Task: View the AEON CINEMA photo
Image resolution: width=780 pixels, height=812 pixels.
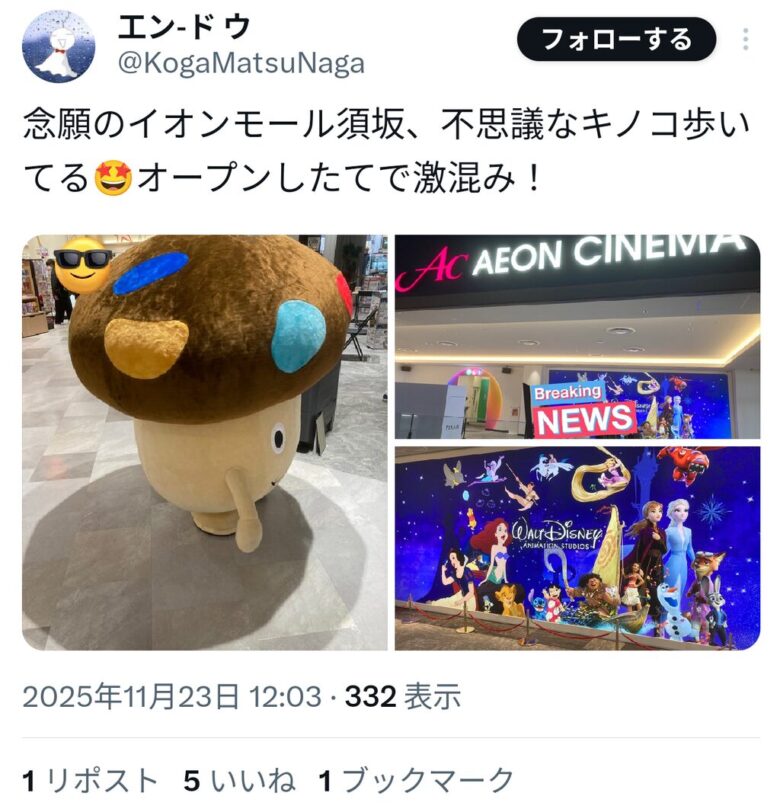Action: (x=577, y=336)
